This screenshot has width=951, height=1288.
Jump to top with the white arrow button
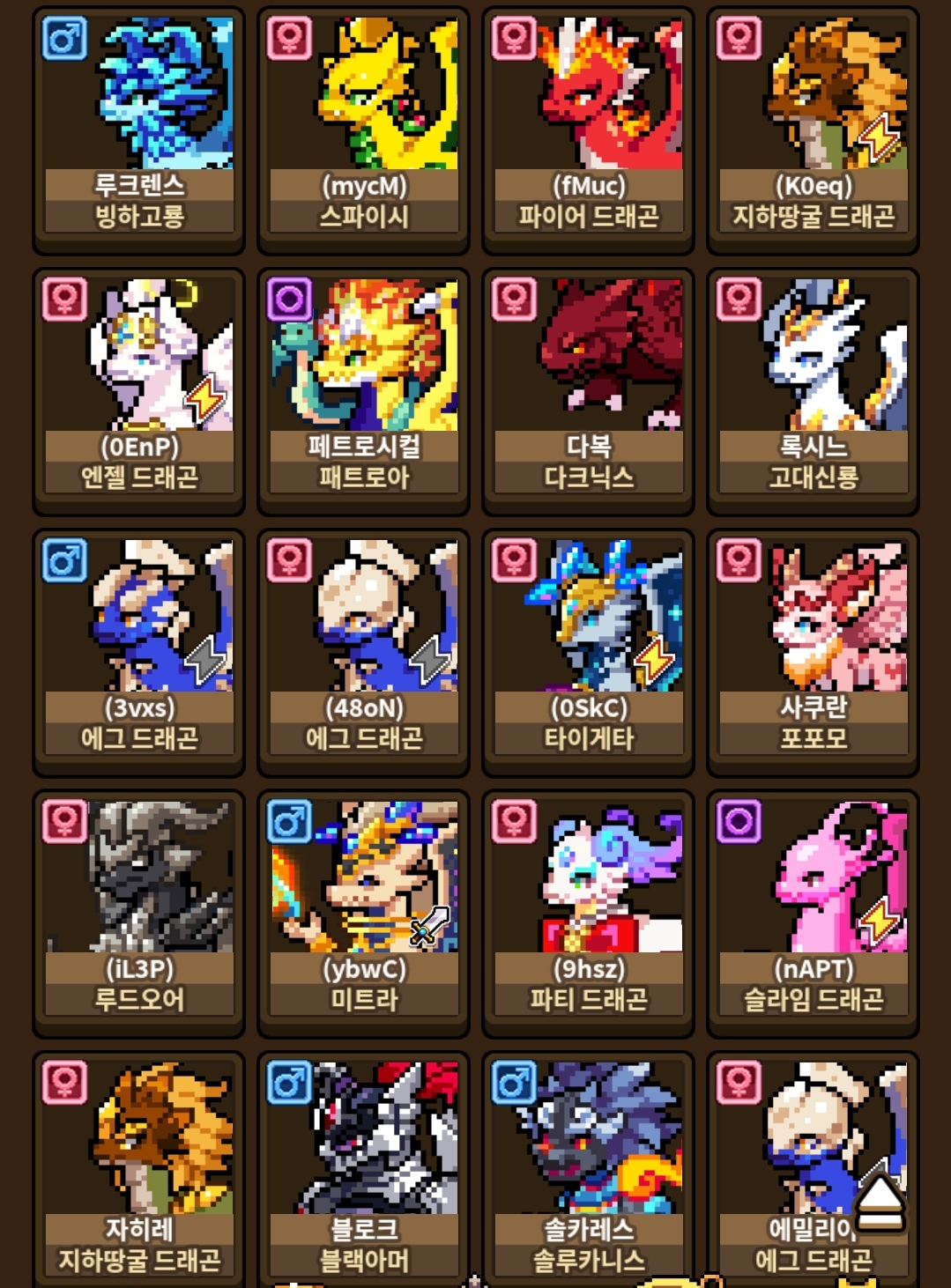tap(880, 1202)
